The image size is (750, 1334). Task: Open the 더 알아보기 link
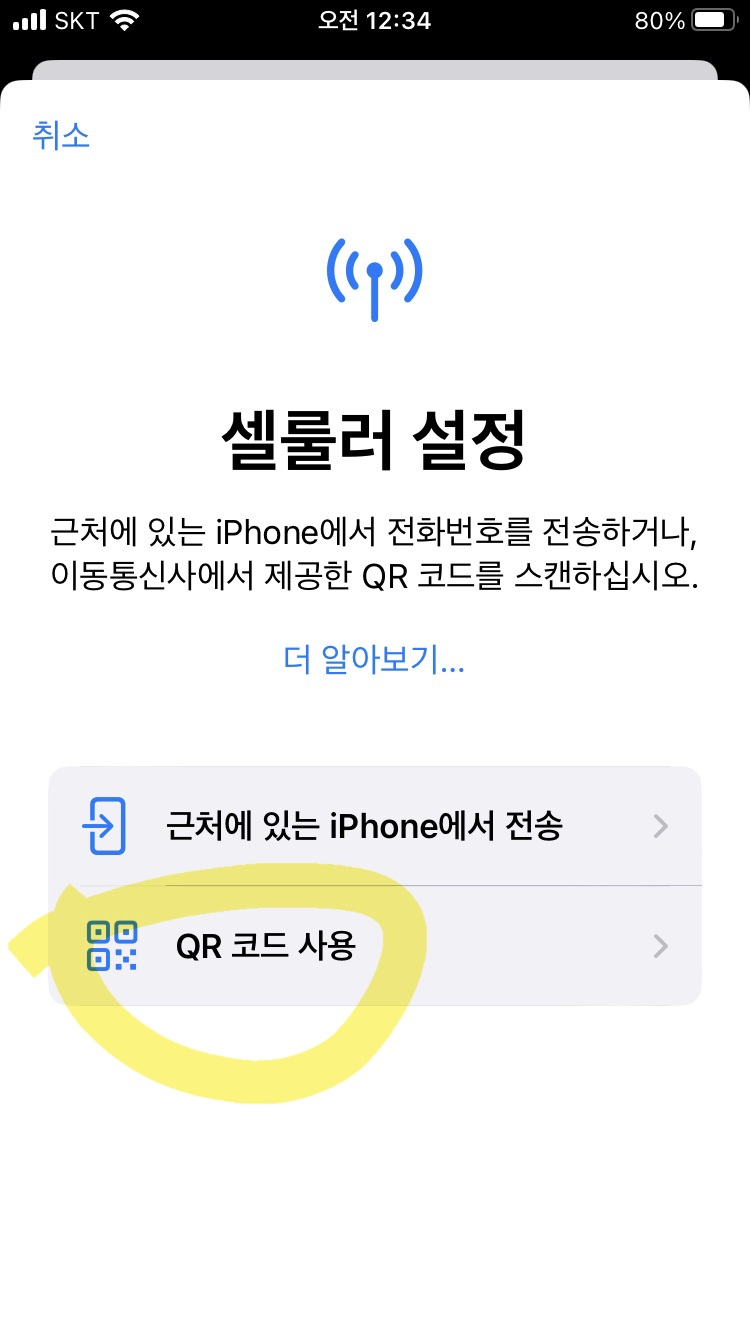click(374, 660)
